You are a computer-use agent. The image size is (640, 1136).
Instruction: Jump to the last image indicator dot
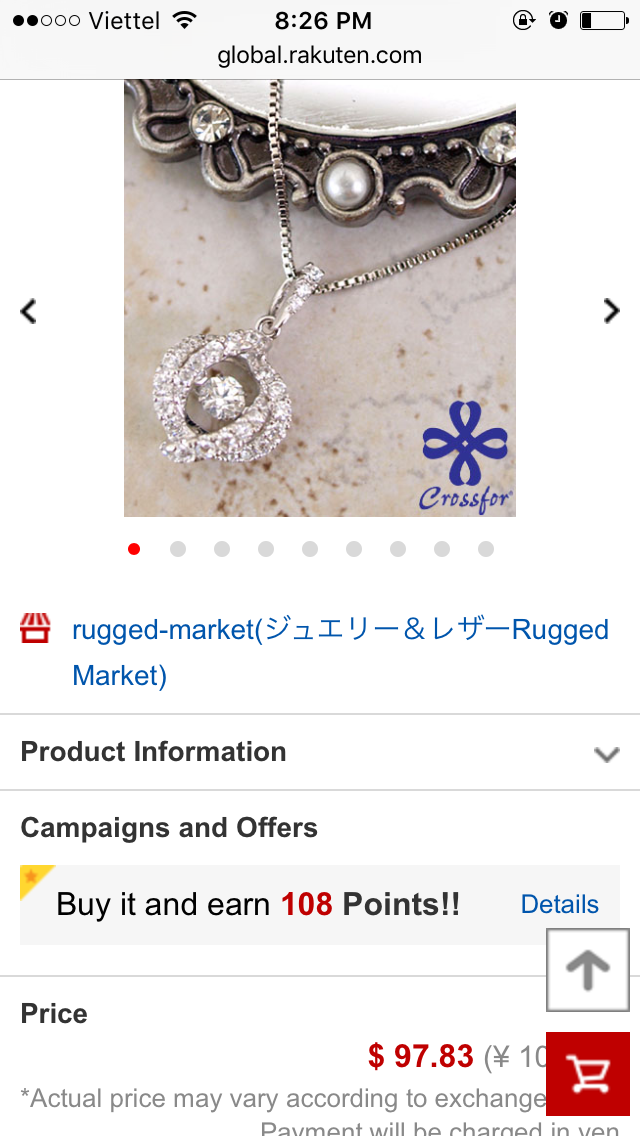[x=486, y=549]
